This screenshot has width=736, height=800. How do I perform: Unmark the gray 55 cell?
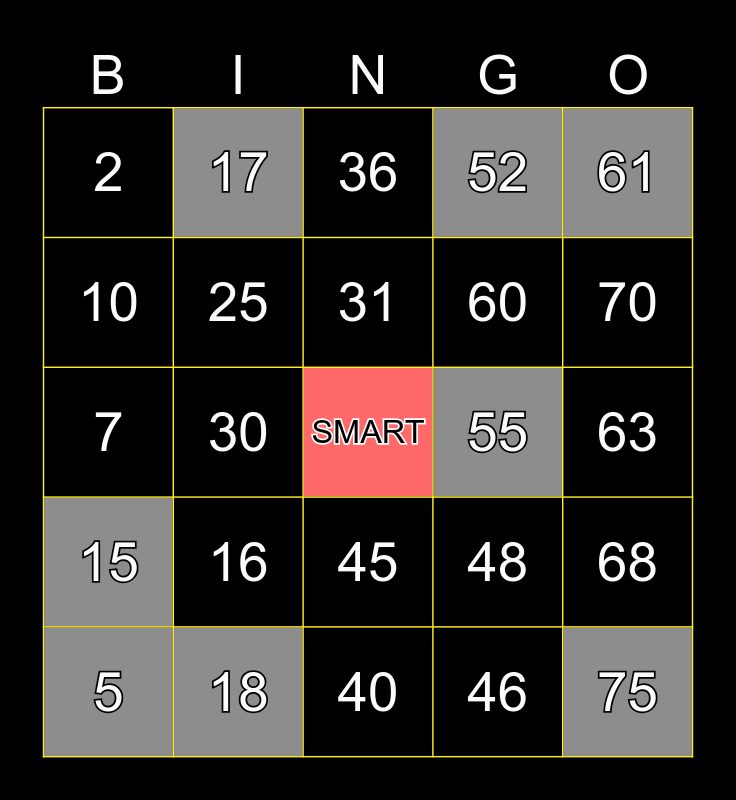click(x=498, y=432)
